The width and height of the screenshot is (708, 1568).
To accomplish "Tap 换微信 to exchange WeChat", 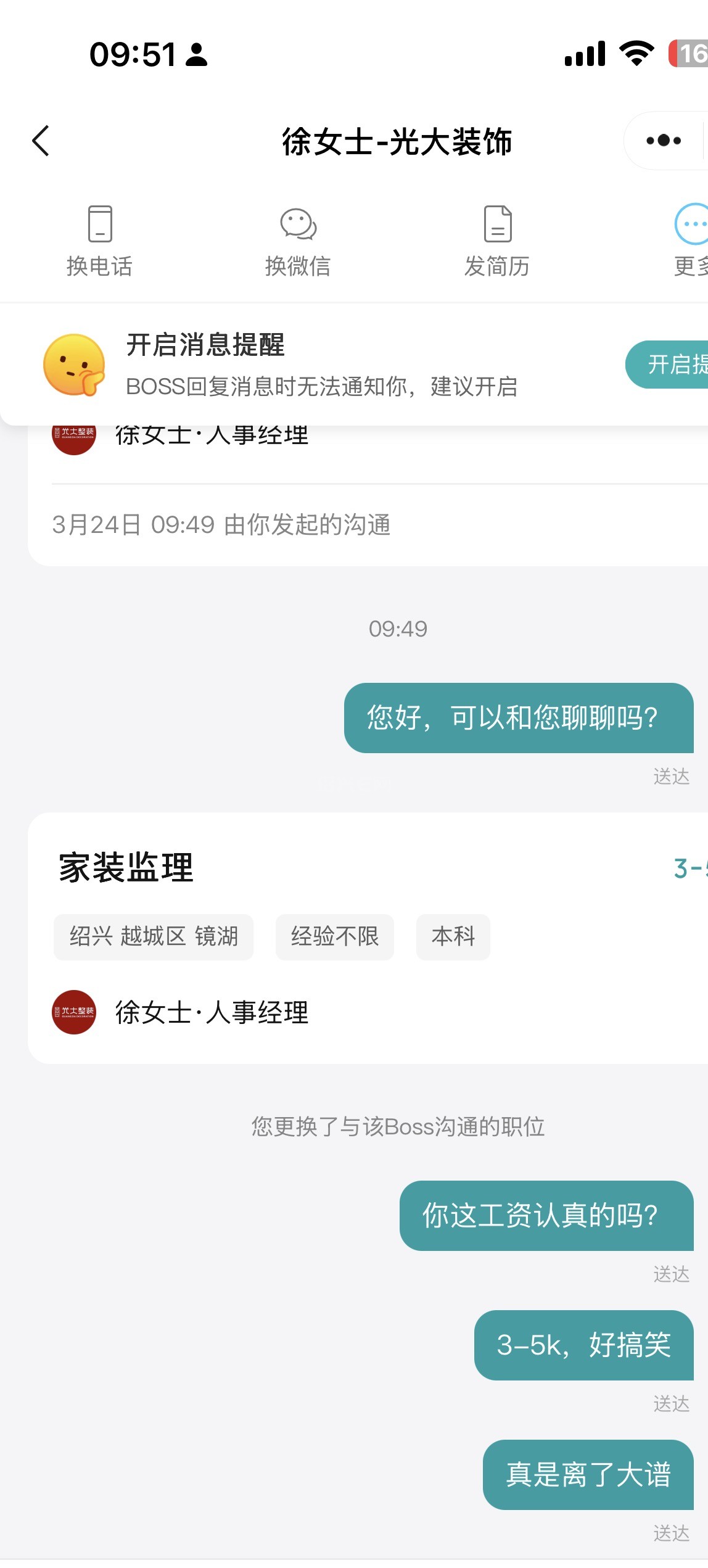I will pos(298,241).
